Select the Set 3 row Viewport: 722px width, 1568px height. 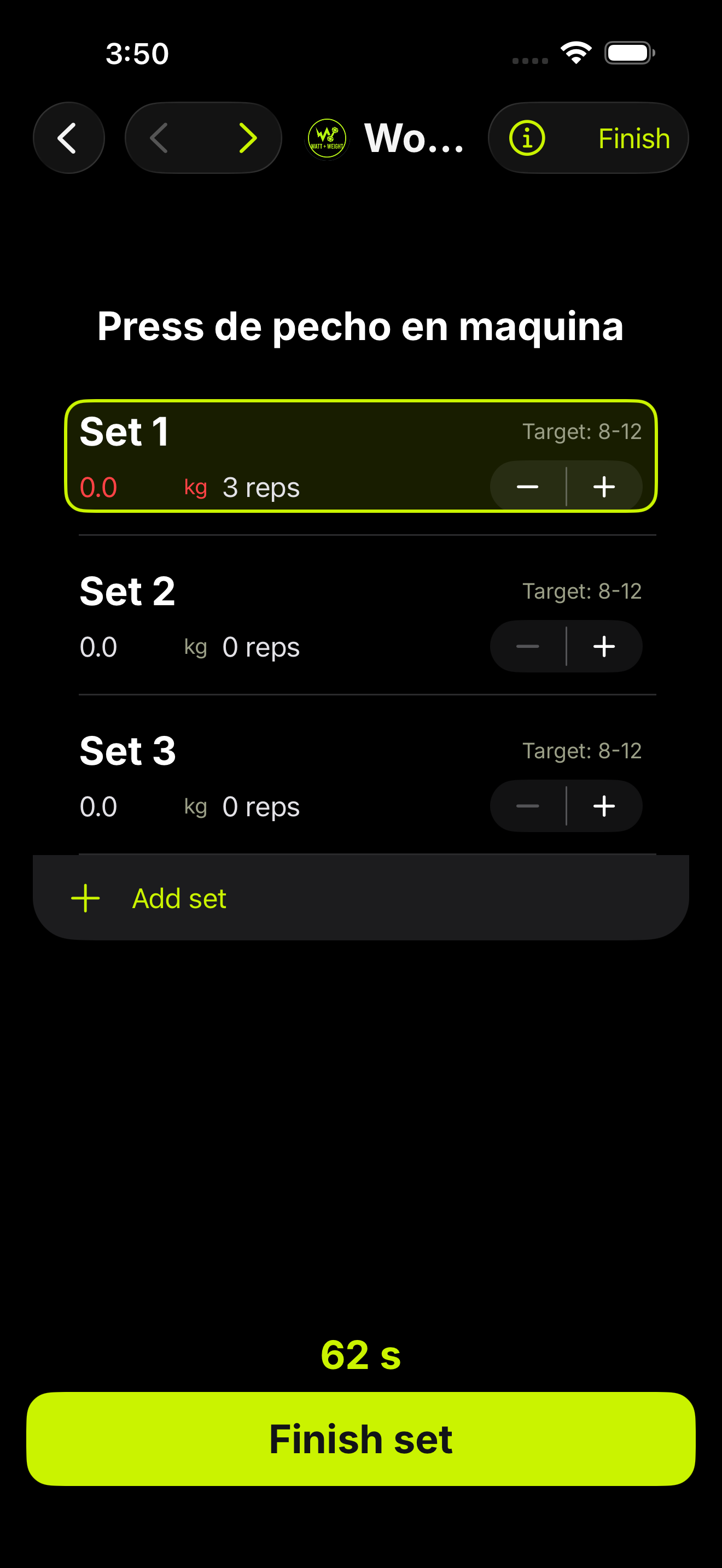[361, 775]
